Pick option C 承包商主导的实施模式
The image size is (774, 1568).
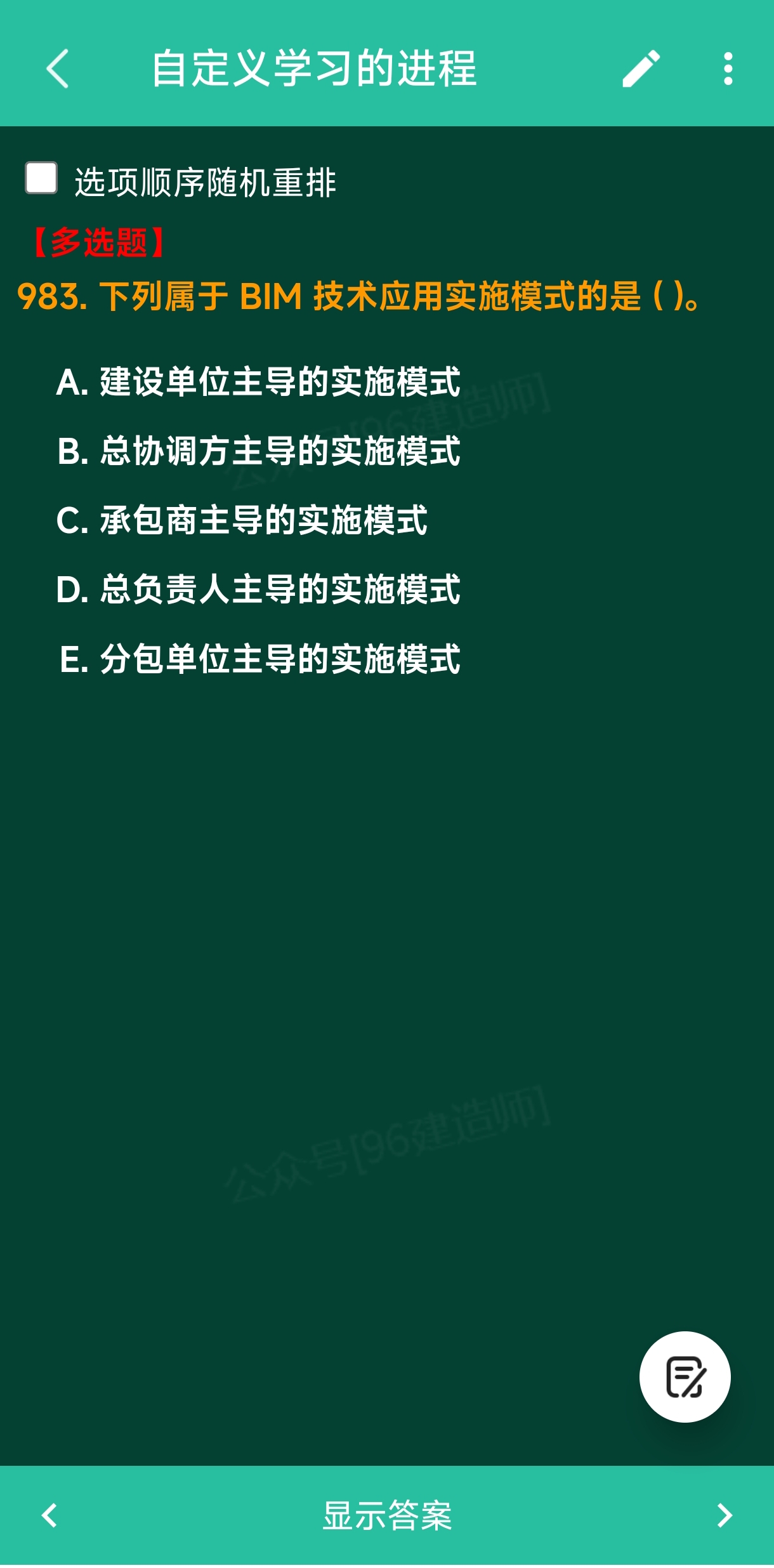(242, 520)
